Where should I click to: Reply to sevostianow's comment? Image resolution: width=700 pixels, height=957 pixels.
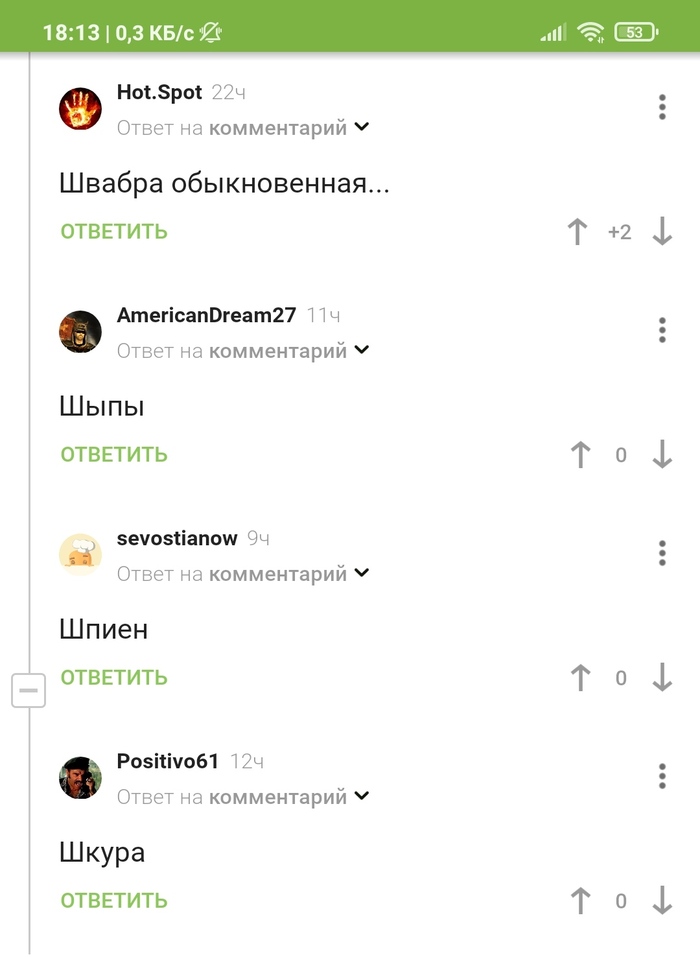pyautogui.click(x=114, y=678)
